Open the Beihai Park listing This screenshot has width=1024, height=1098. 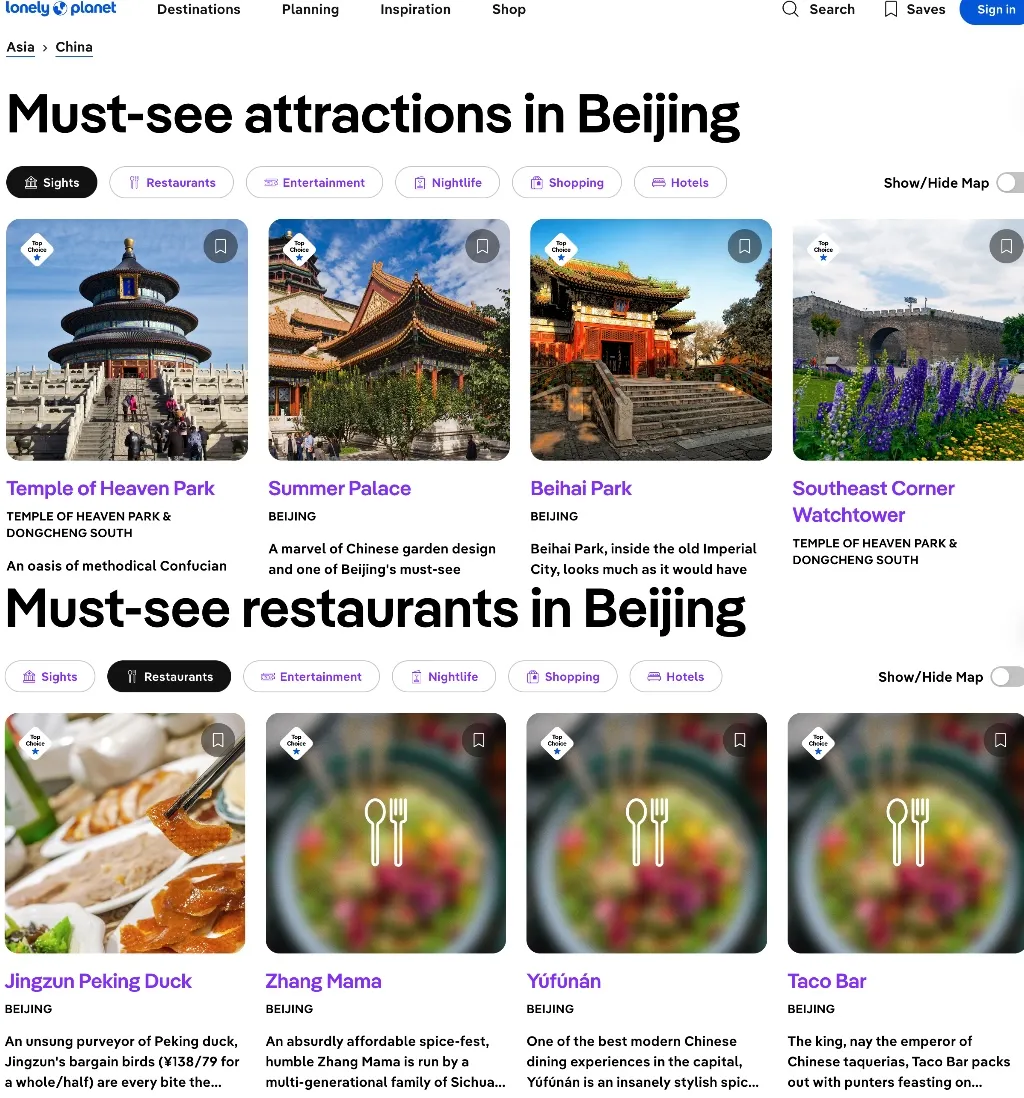coord(581,489)
